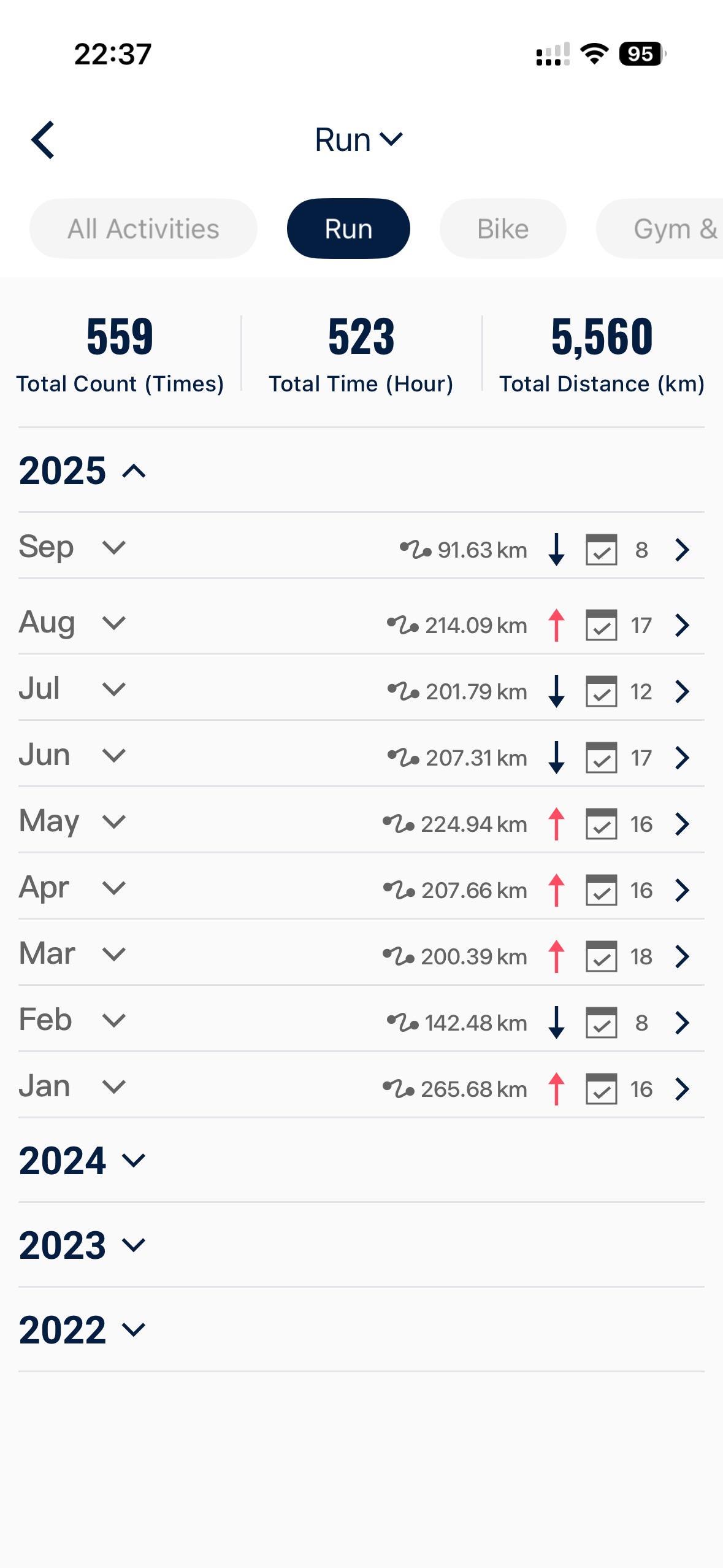723x1568 pixels.
Task: Select the Gym & filter chip
Action: point(668,229)
